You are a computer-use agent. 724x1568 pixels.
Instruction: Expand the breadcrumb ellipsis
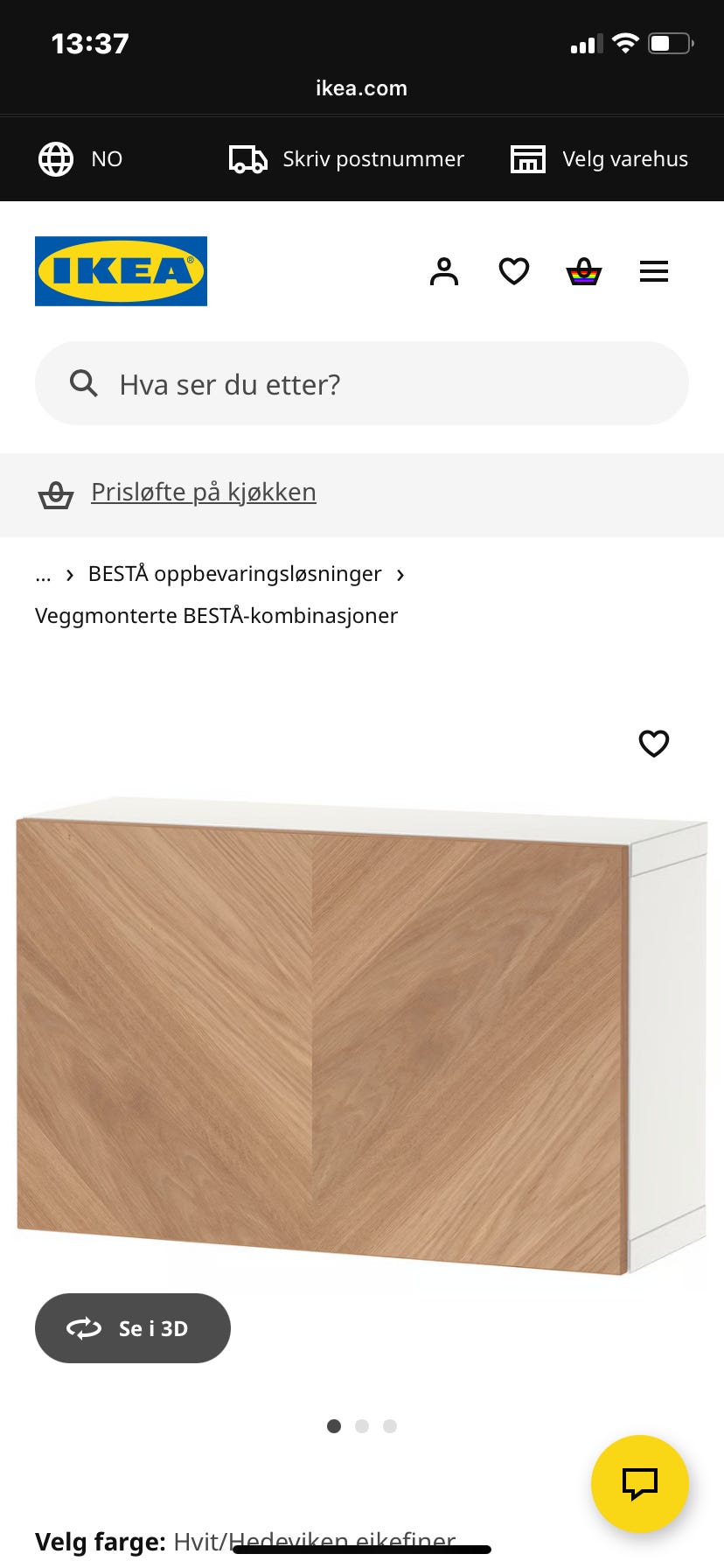coord(43,574)
